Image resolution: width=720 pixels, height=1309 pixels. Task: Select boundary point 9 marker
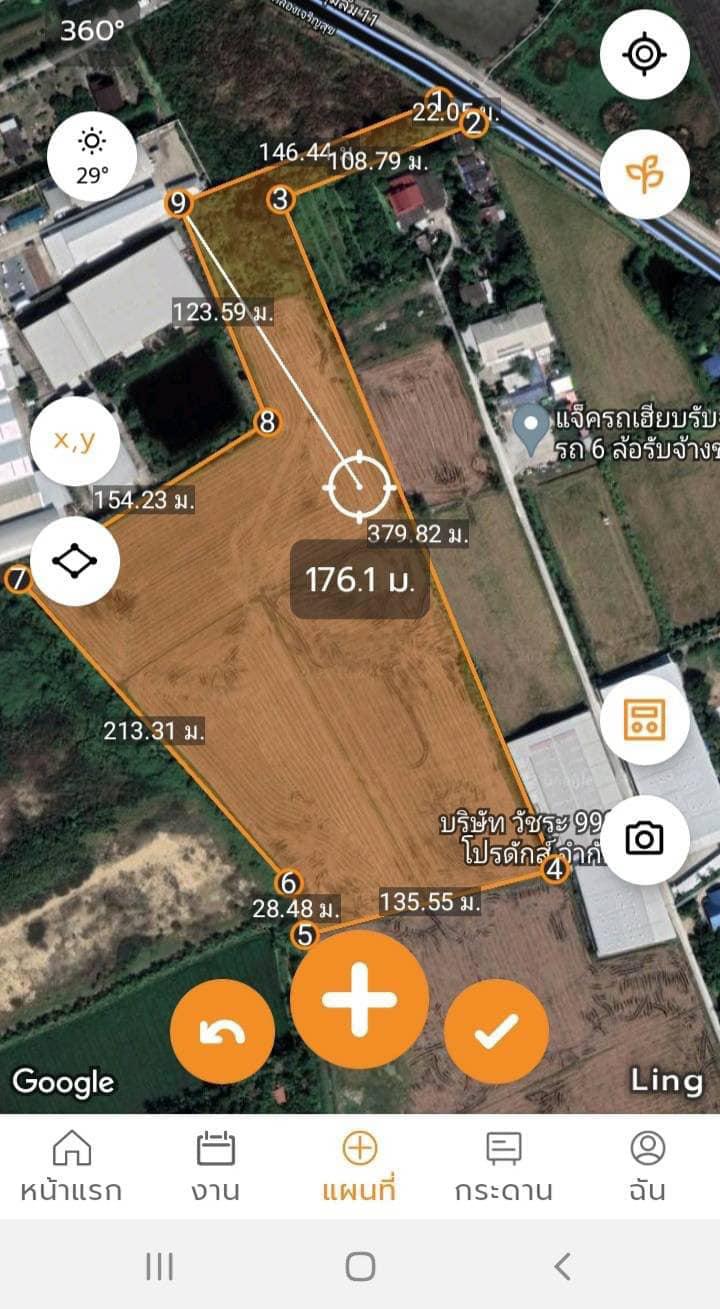(x=179, y=204)
